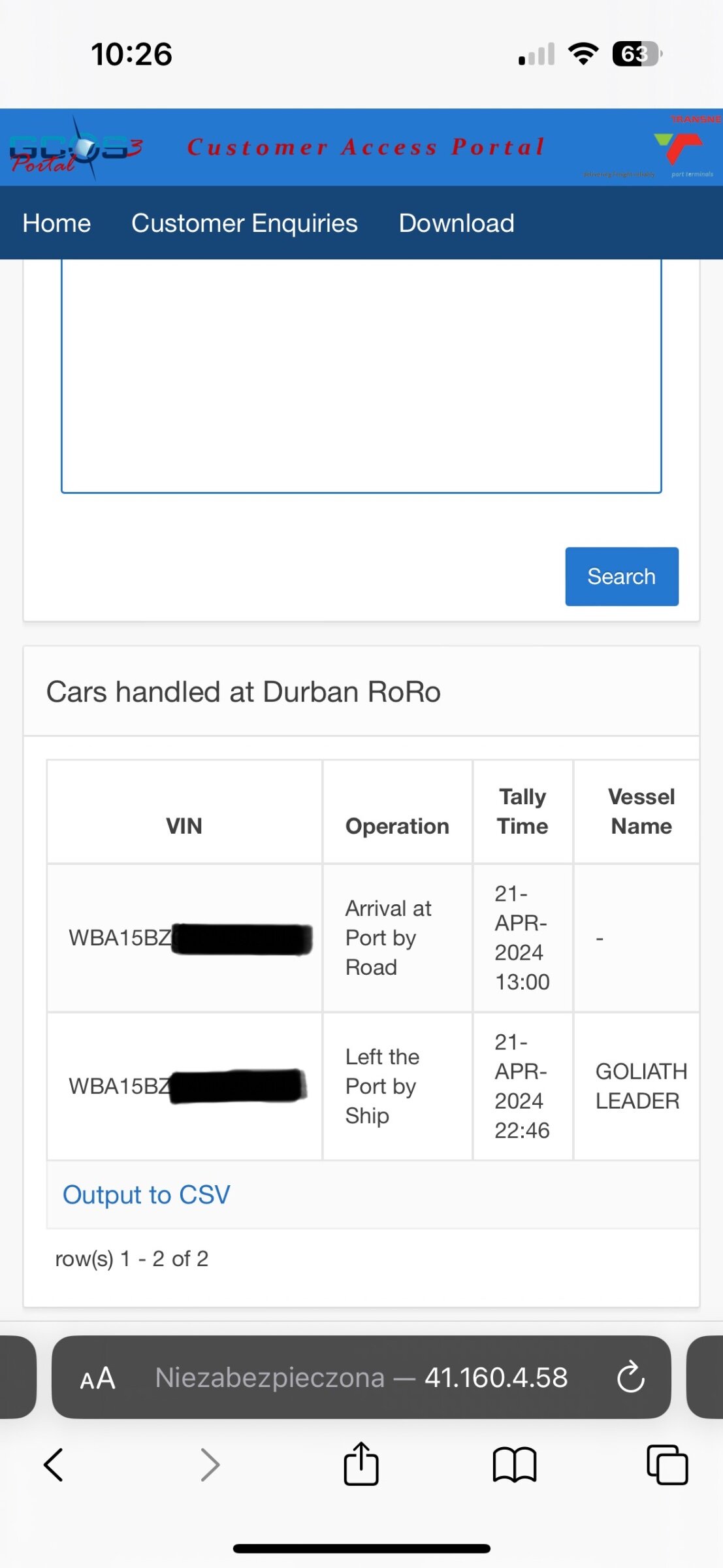Tap the address bar showing 41.160.4.58
The height and width of the screenshot is (1568, 723).
[361, 1377]
